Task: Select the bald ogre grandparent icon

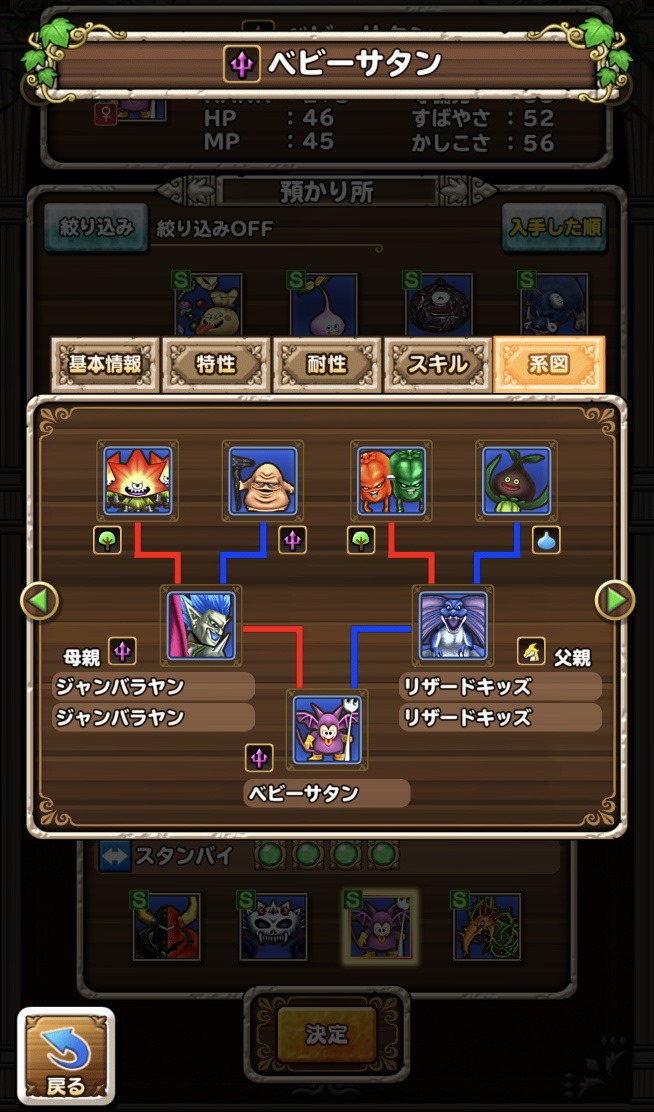Action: coord(263,481)
